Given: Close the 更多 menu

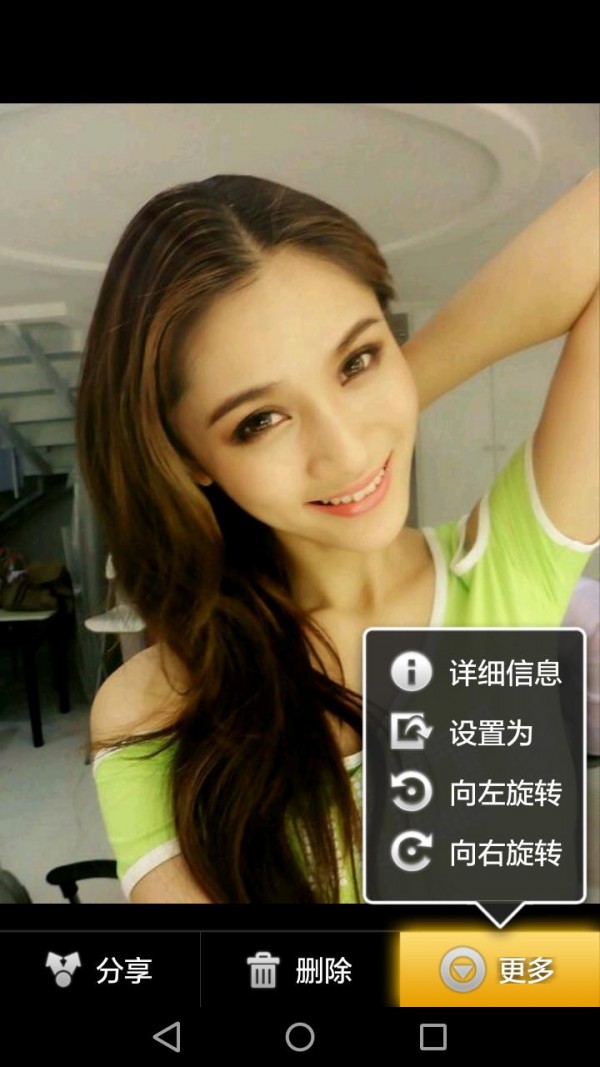Looking at the screenshot, I should [499, 969].
